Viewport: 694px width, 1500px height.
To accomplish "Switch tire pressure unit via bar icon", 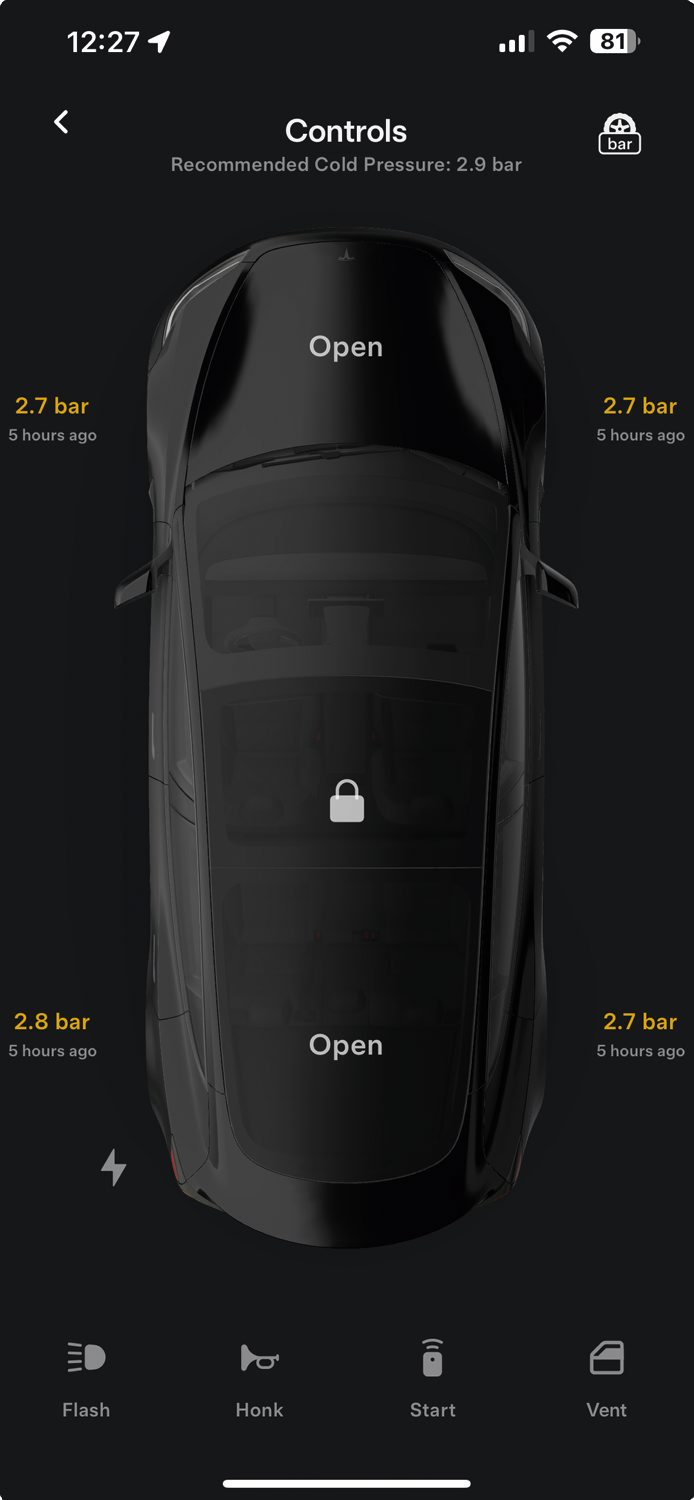I will [x=619, y=133].
